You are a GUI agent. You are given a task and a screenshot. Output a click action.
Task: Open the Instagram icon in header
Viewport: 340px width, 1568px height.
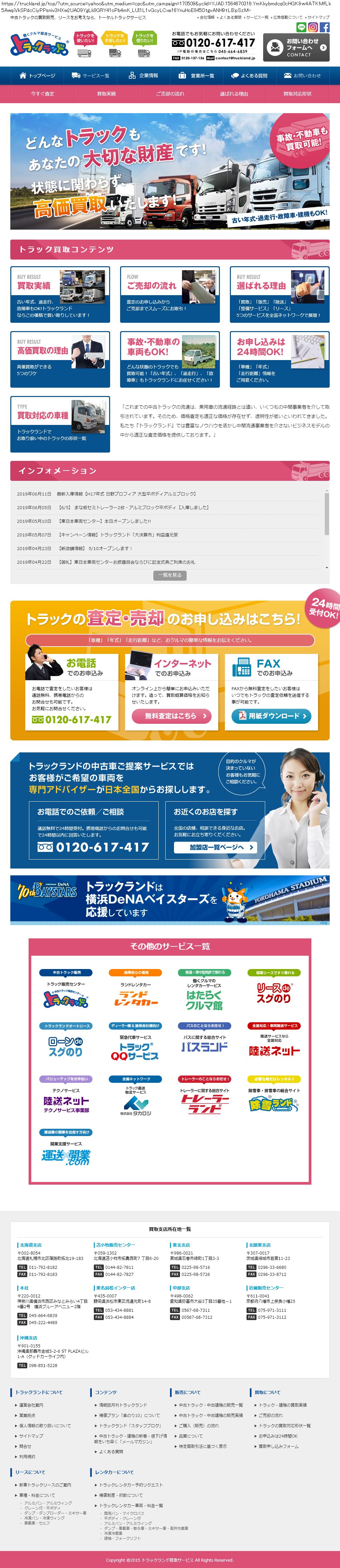tap(313, 27)
